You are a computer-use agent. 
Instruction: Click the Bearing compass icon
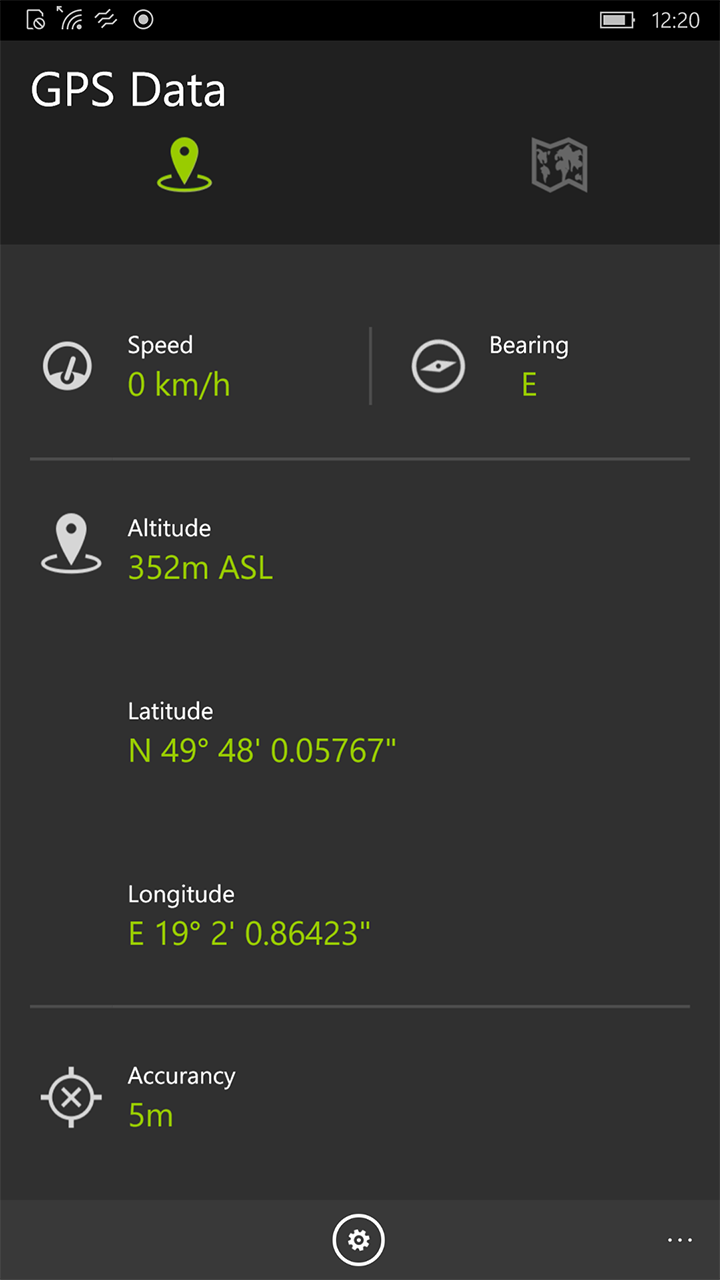[x=438, y=365]
